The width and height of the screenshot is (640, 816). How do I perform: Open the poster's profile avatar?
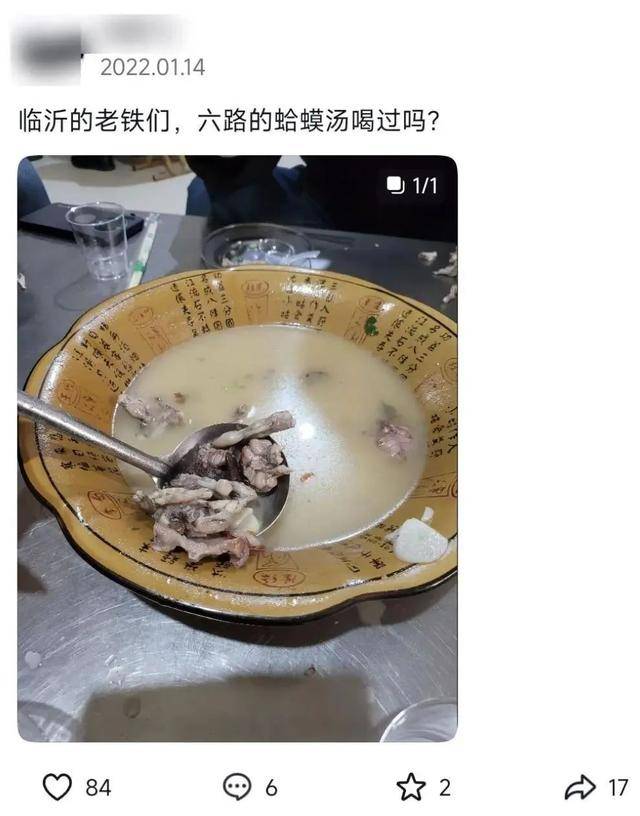[48, 50]
